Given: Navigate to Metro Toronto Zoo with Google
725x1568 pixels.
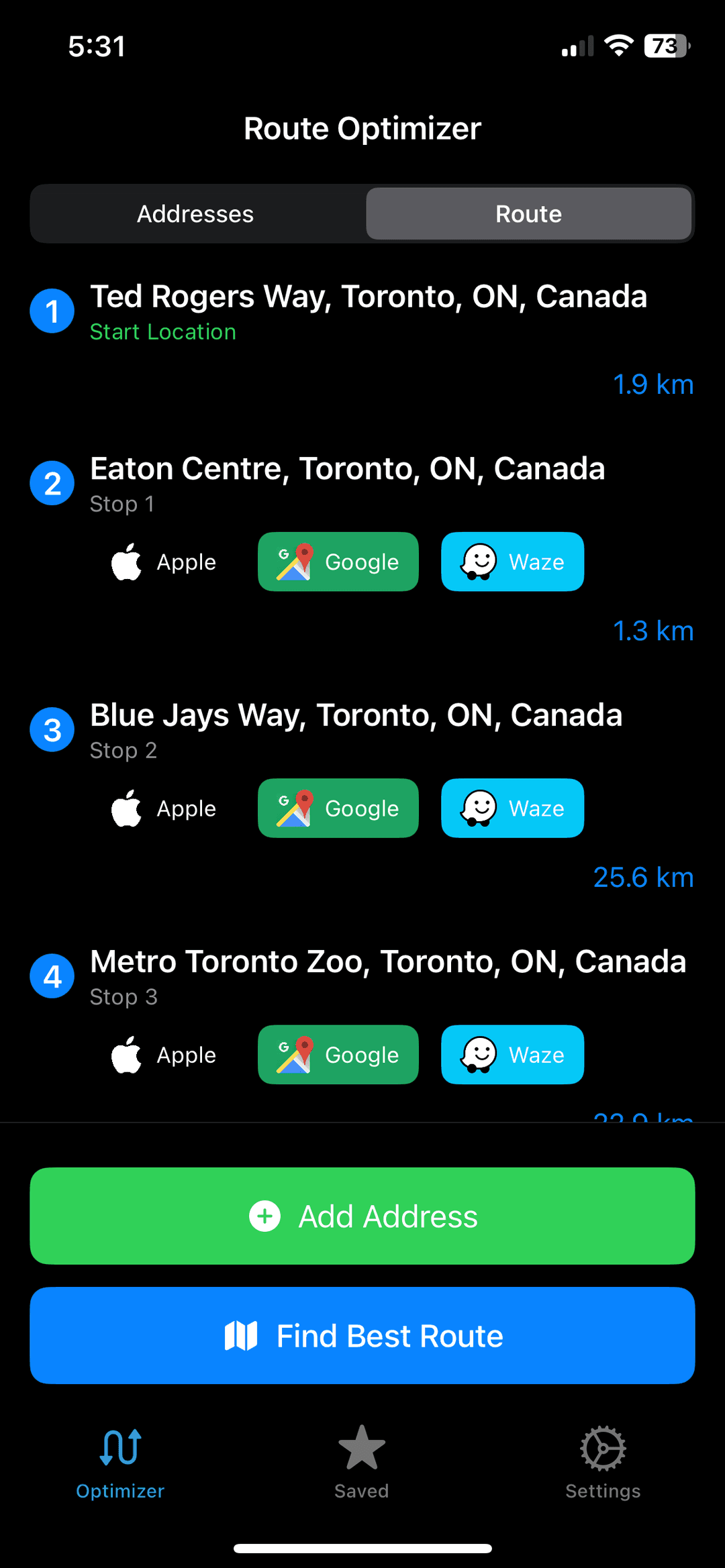Looking at the screenshot, I should tap(338, 1055).
